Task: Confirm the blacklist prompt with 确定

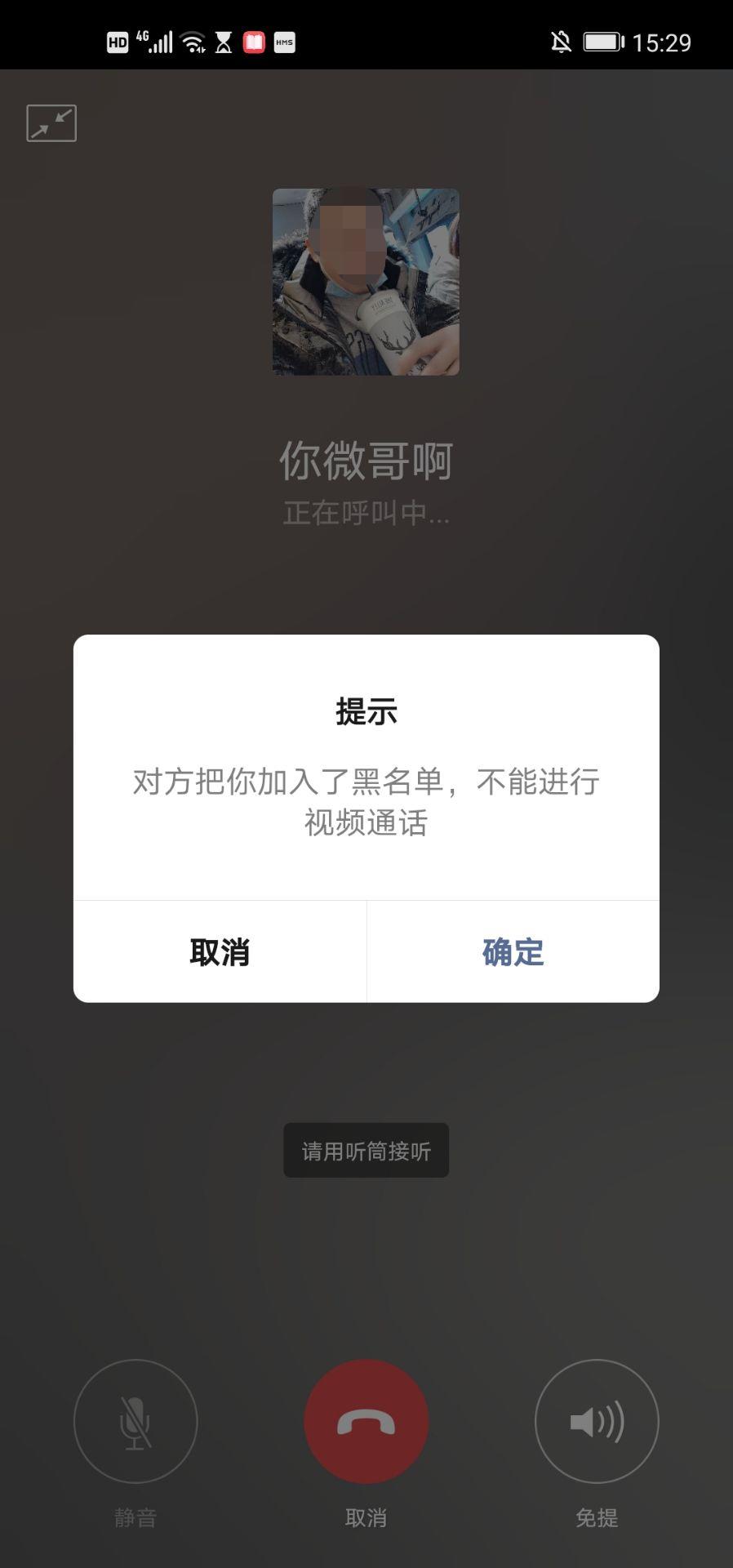Action: 513,952
